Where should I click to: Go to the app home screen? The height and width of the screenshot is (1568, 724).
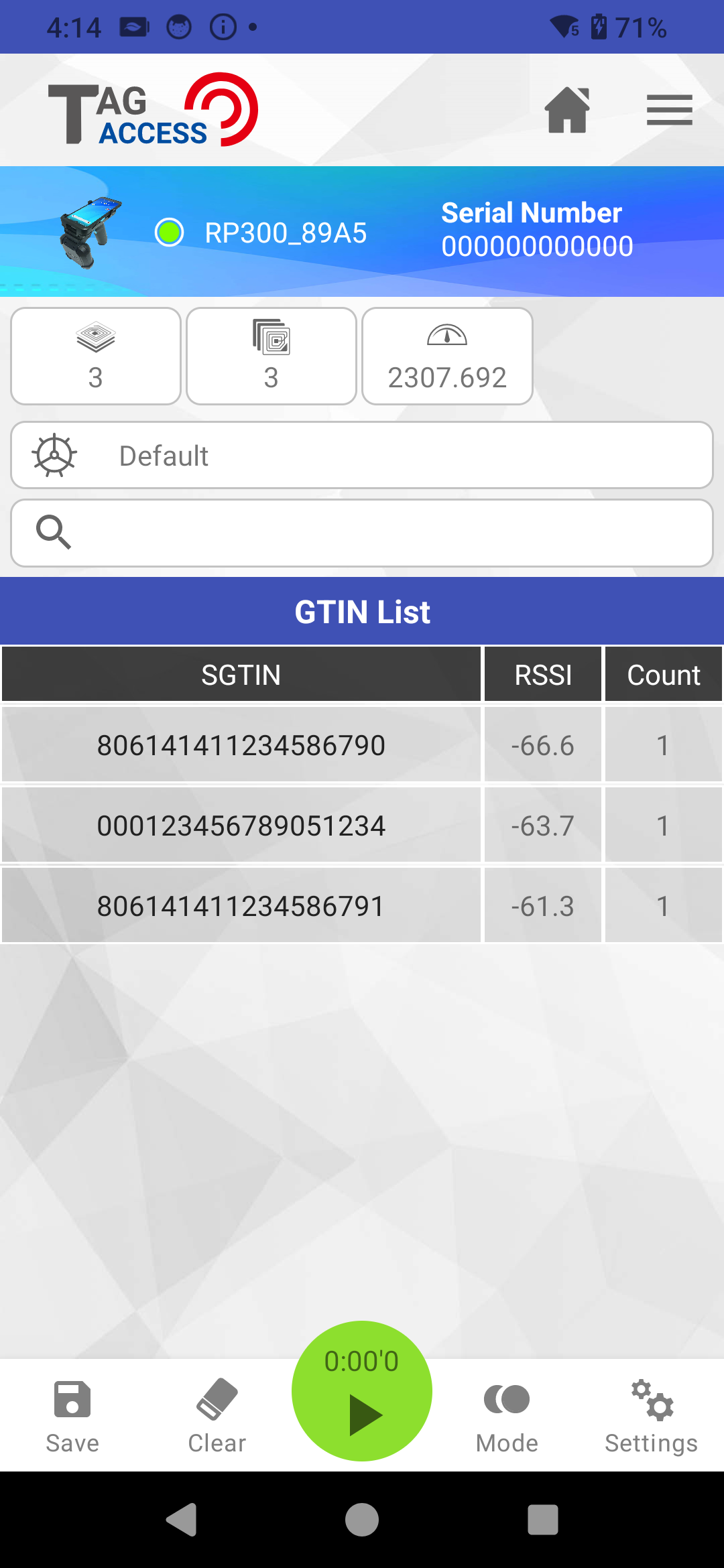pos(567,110)
